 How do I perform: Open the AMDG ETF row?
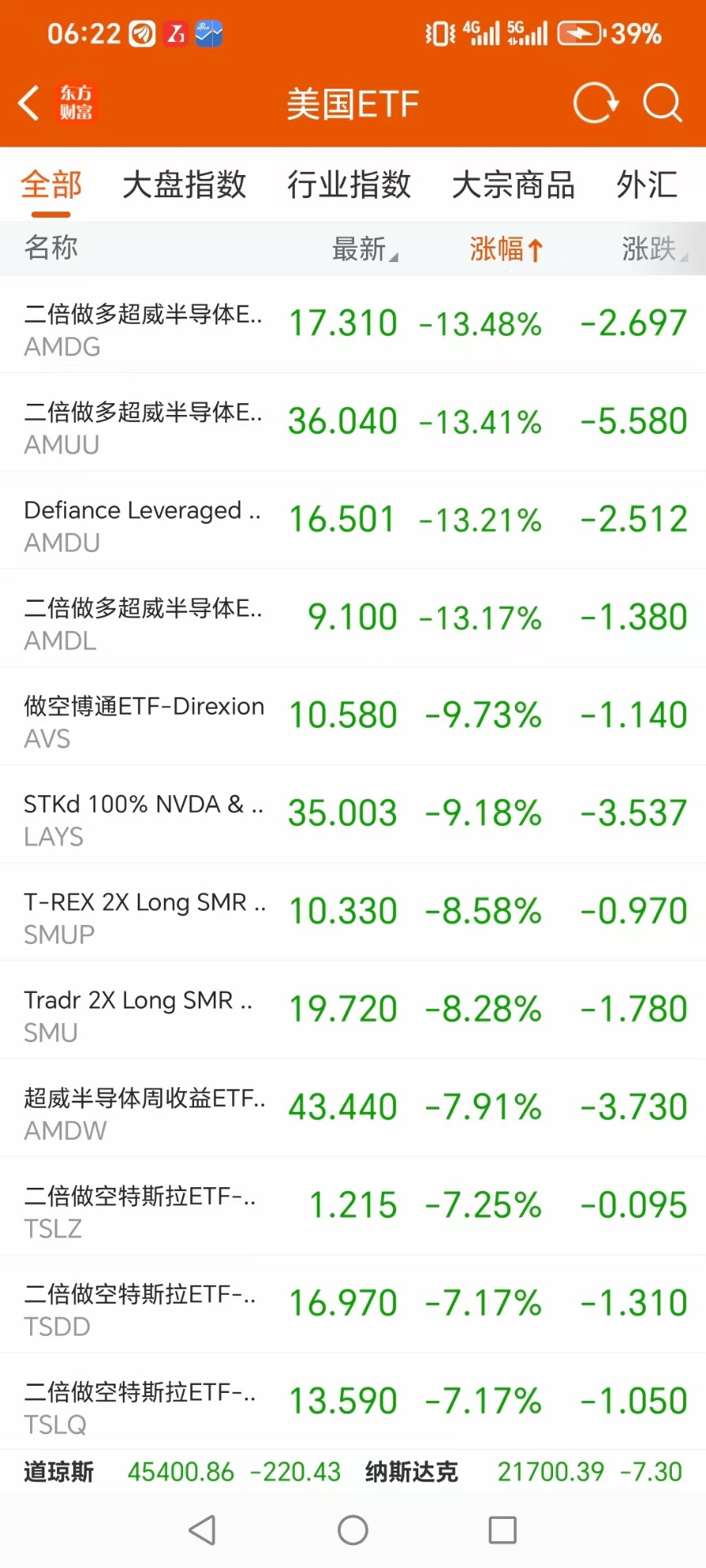353,324
